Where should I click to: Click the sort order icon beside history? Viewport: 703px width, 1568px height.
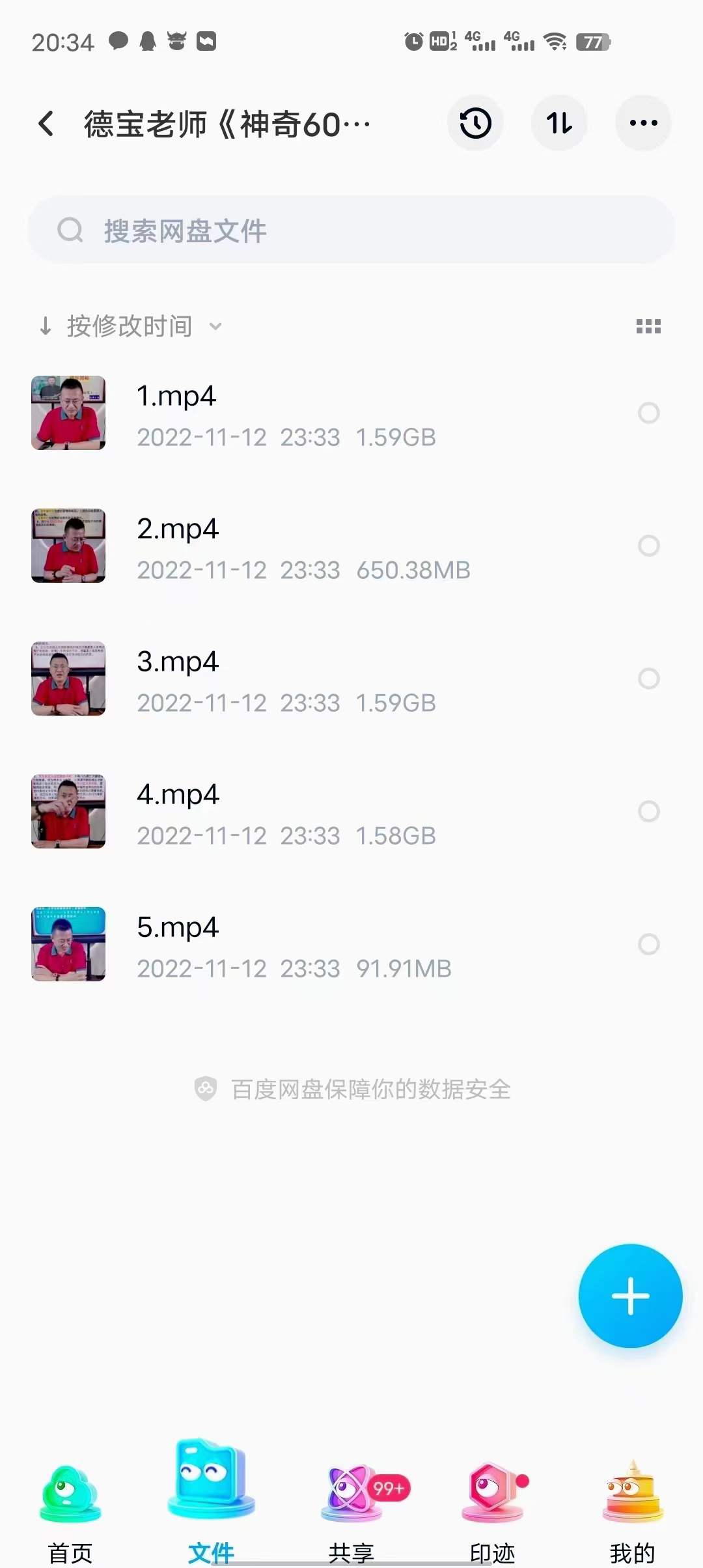[x=558, y=122]
